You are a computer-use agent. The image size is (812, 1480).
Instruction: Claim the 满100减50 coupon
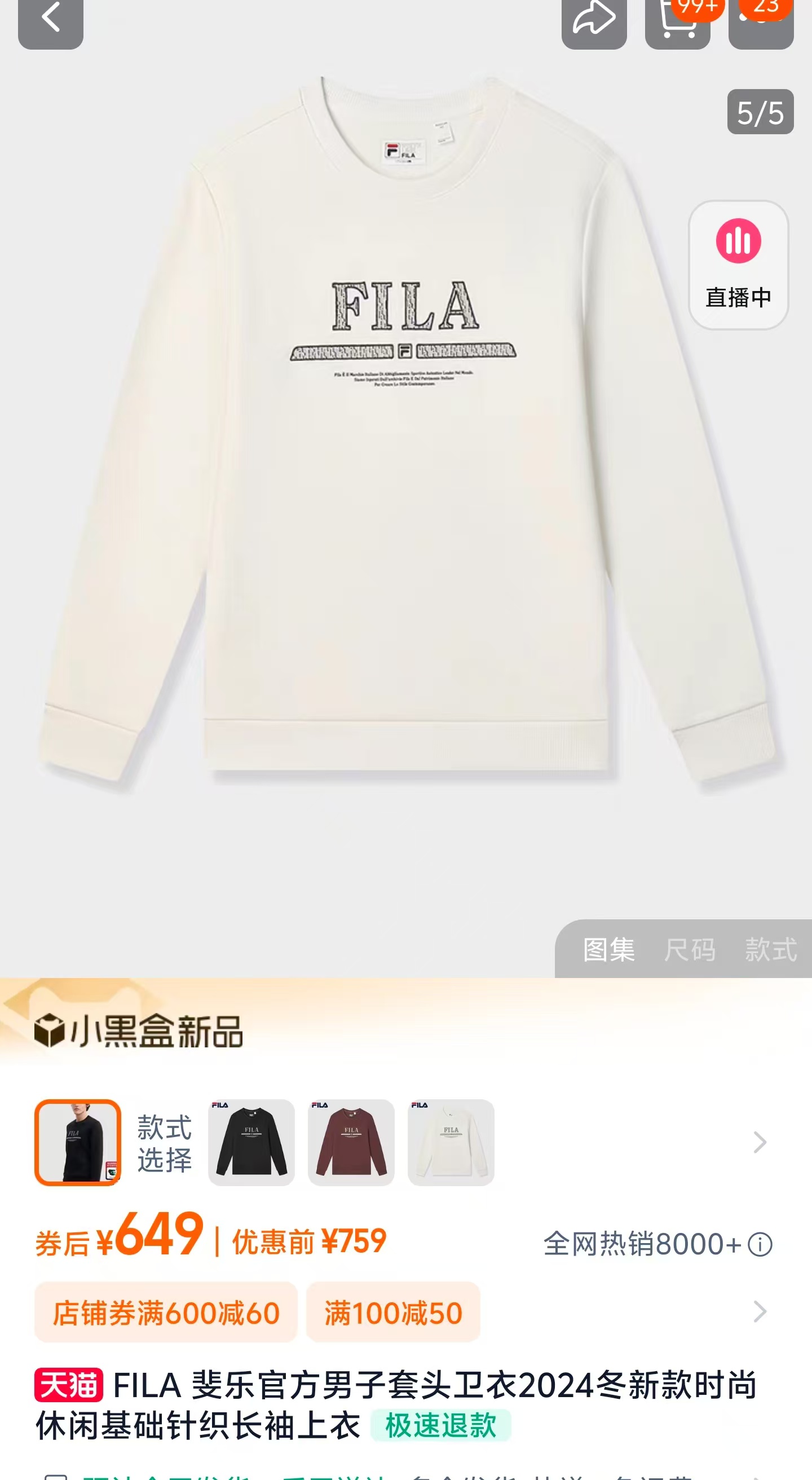(x=394, y=1312)
